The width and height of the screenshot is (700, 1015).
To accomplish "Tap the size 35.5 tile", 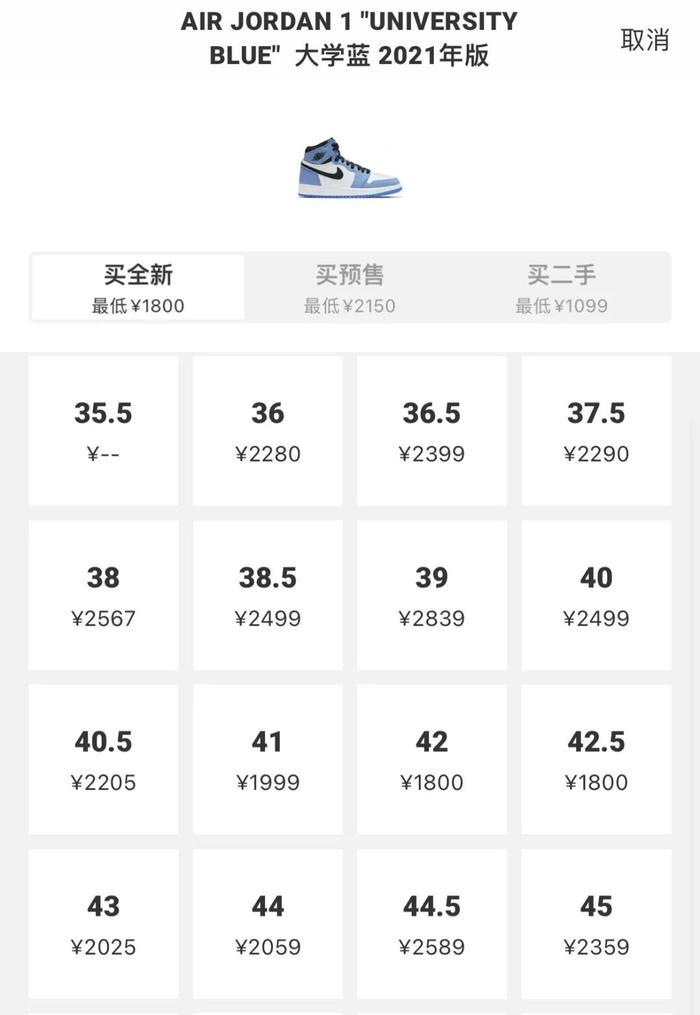I will click(x=103, y=431).
